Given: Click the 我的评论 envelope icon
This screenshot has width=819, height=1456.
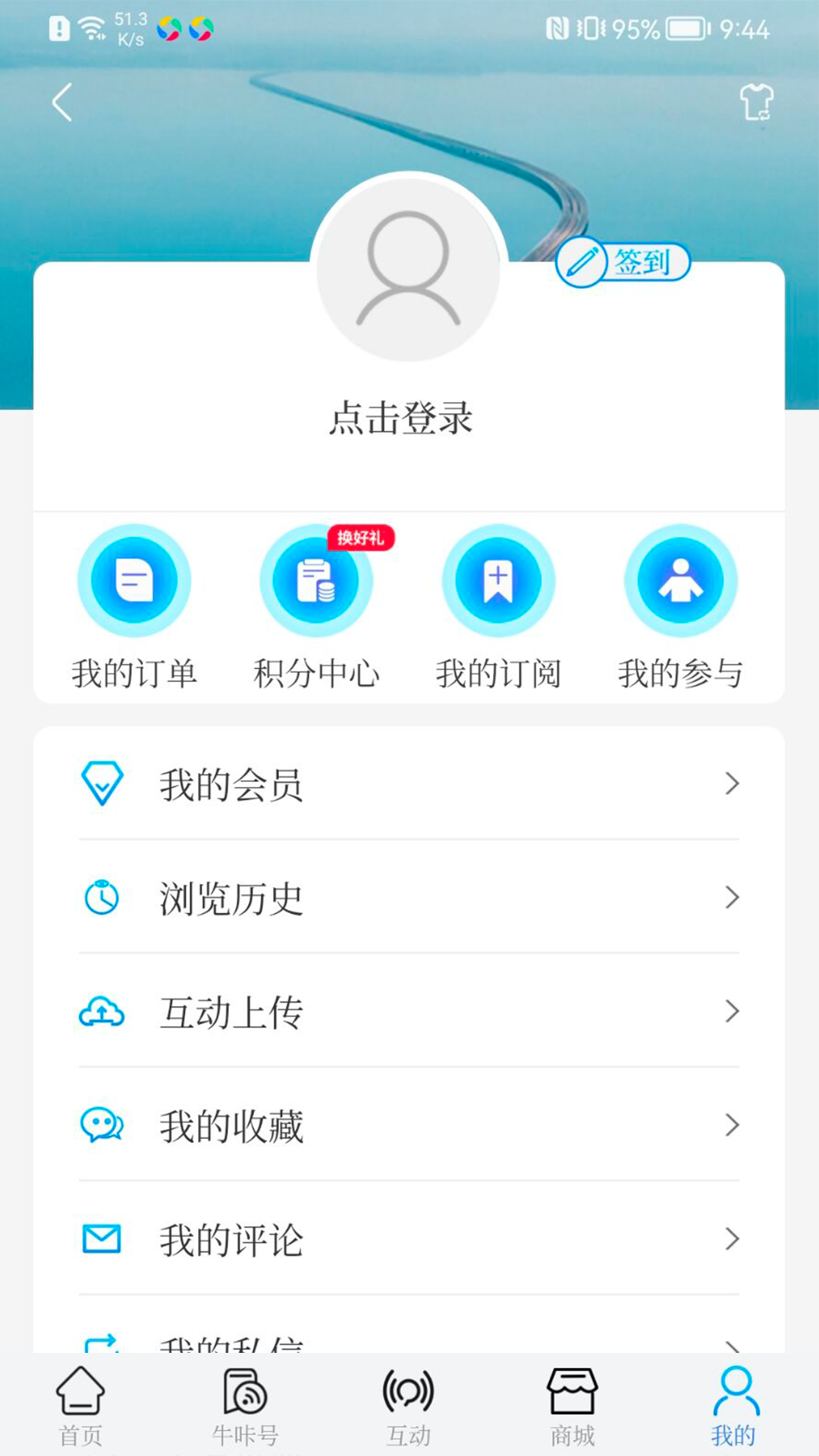Looking at the screenshot, I should [101, 1241].
